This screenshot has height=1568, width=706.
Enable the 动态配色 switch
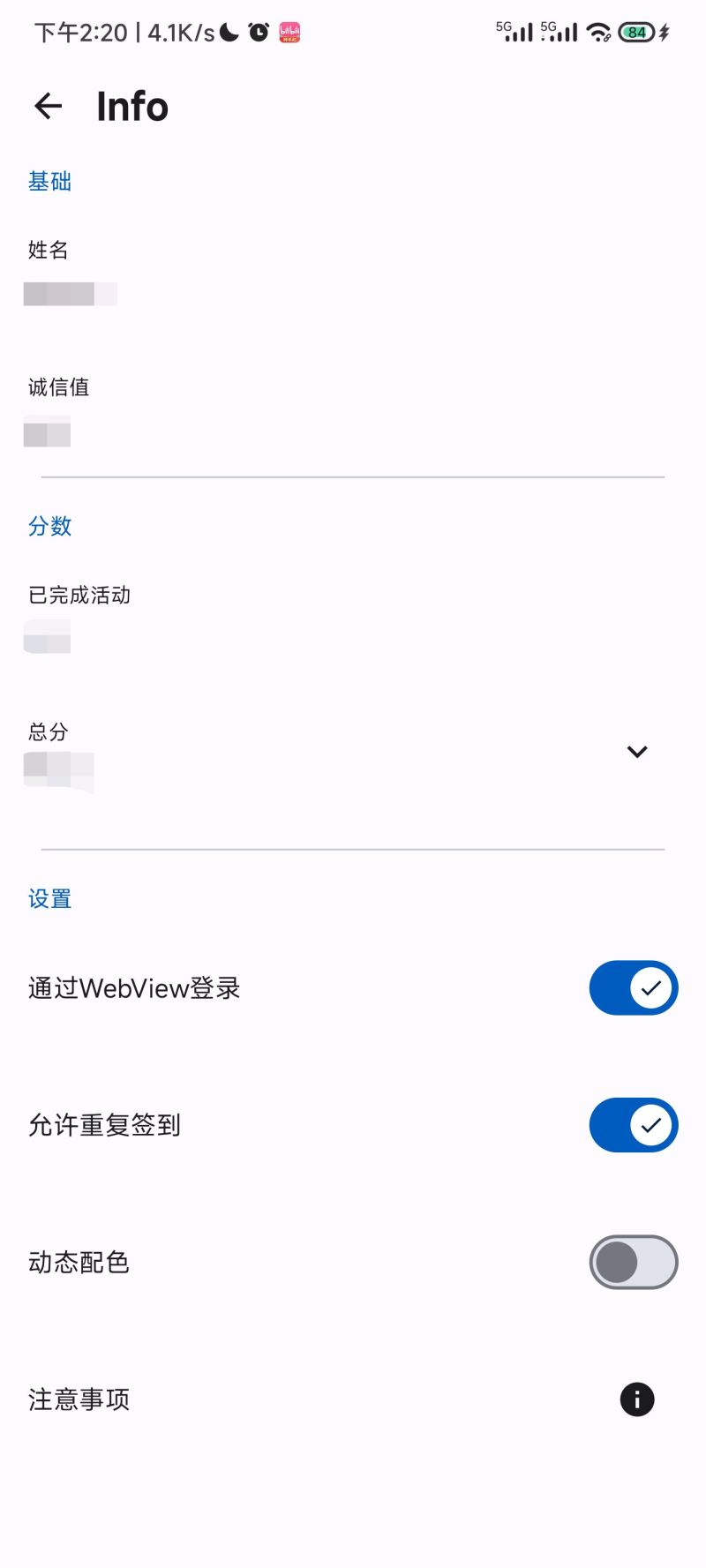pos(634,1262)
